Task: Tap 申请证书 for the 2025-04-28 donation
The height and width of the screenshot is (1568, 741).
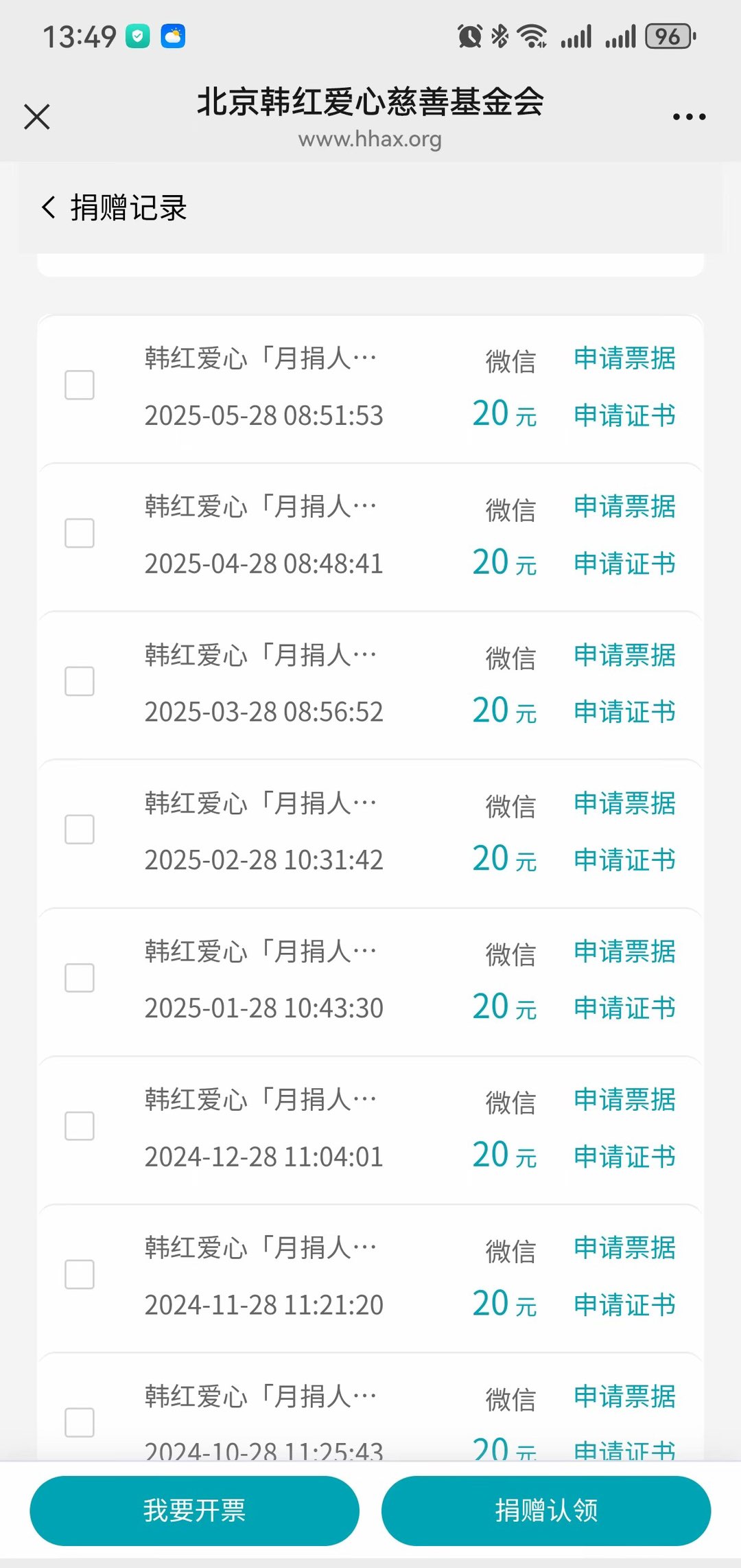Action: [624, 564]
